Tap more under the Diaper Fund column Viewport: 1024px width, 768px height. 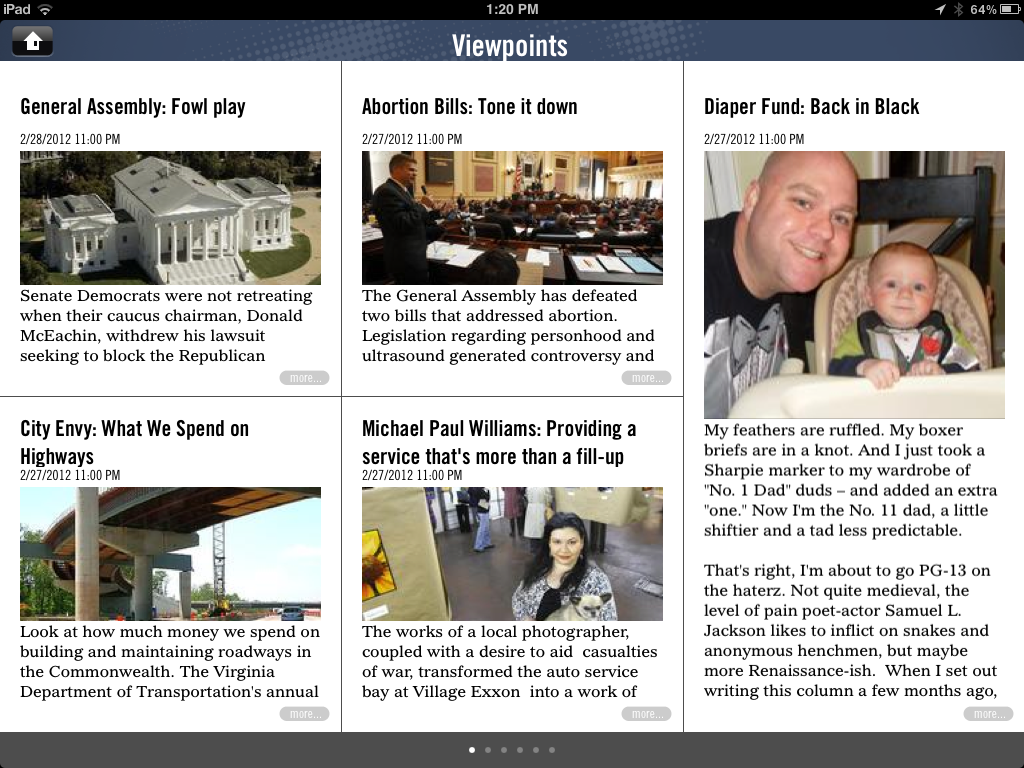point(988,714)
